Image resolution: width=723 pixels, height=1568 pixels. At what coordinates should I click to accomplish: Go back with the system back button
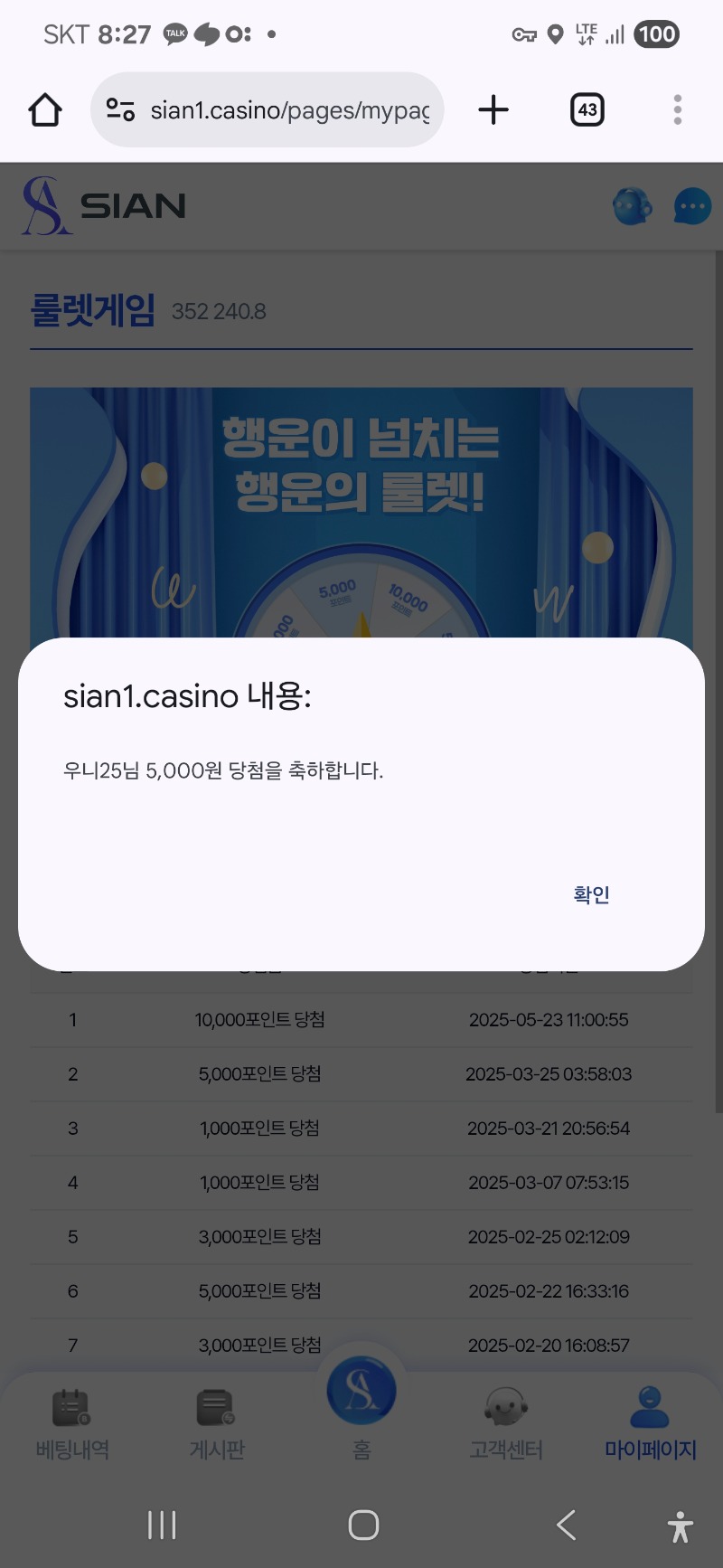tap(567, 1525)
